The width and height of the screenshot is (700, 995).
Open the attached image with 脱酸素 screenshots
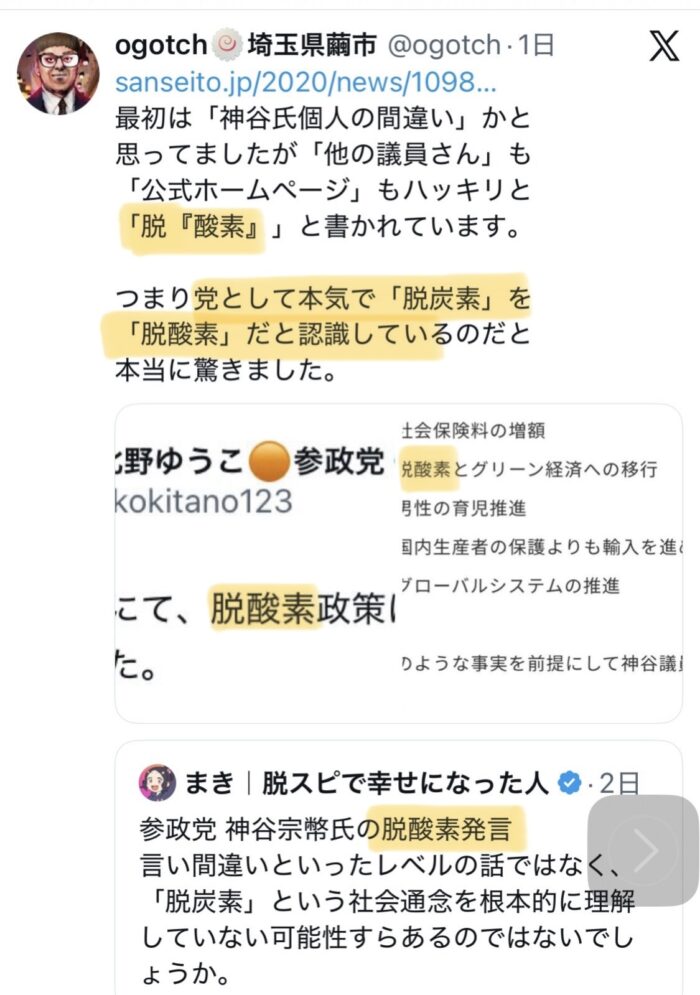tap(398, 562)
